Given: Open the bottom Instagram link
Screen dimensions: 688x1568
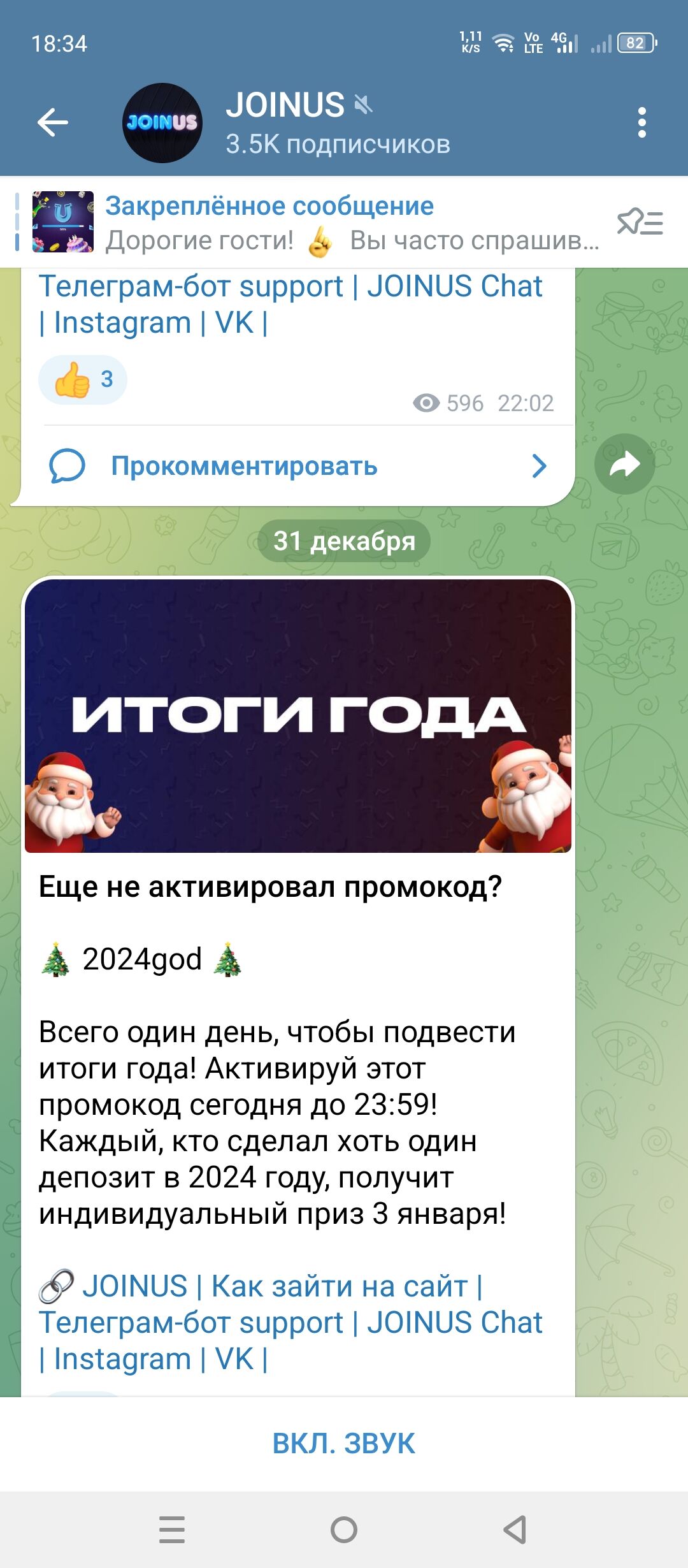Looking at the screenshot, I should 122,1359.
